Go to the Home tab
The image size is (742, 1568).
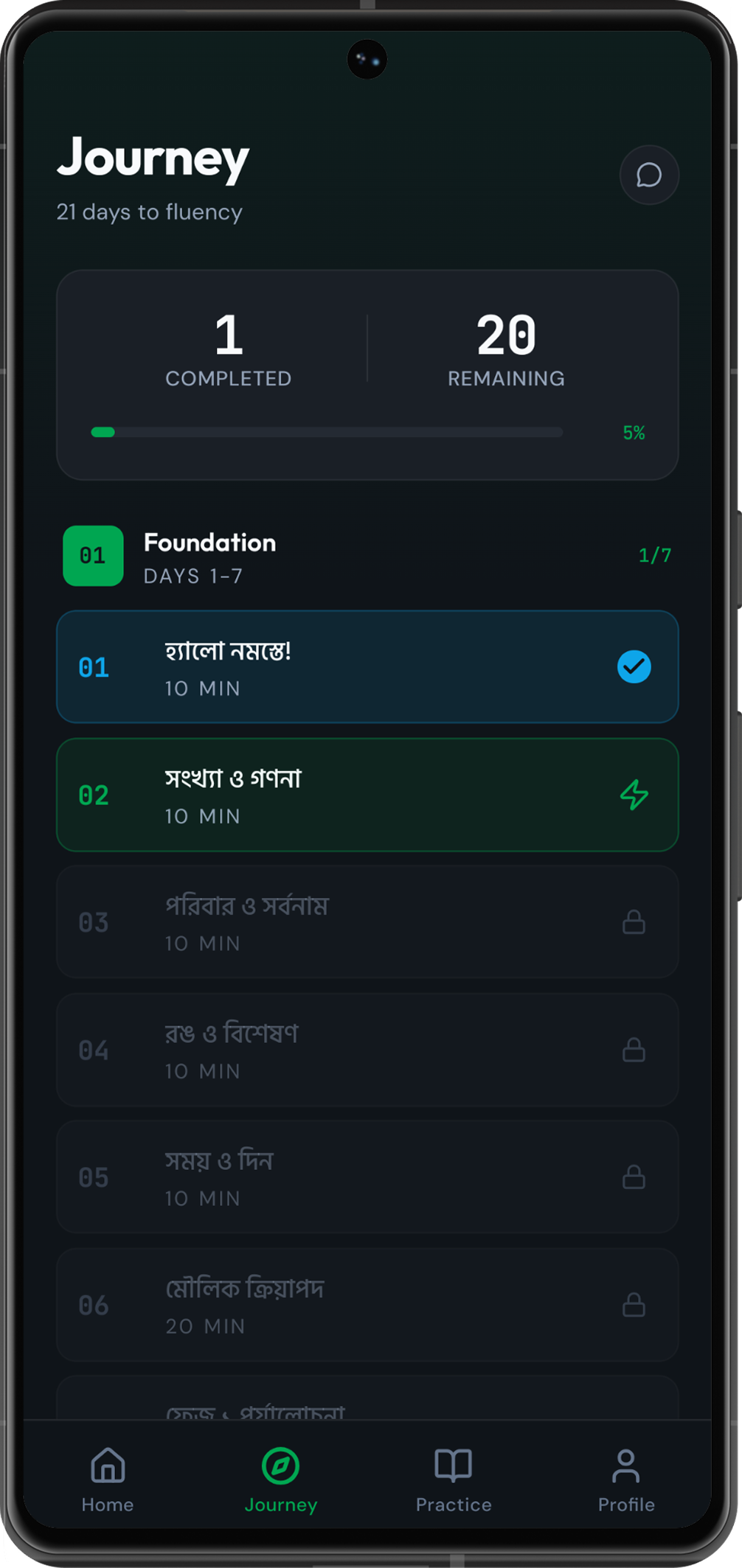coord(108,1480)
